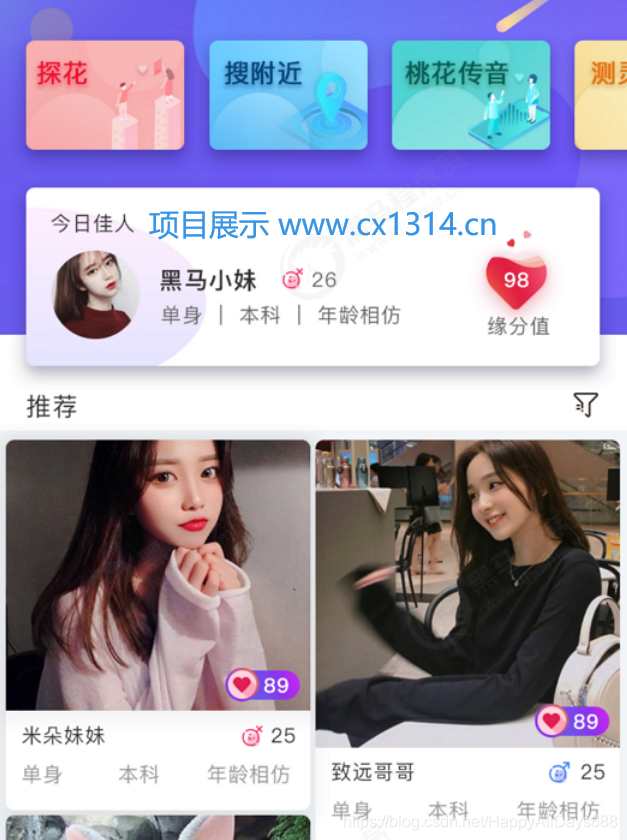Open the 桃花传音 card
627x840 pixels.
(471, 95)
